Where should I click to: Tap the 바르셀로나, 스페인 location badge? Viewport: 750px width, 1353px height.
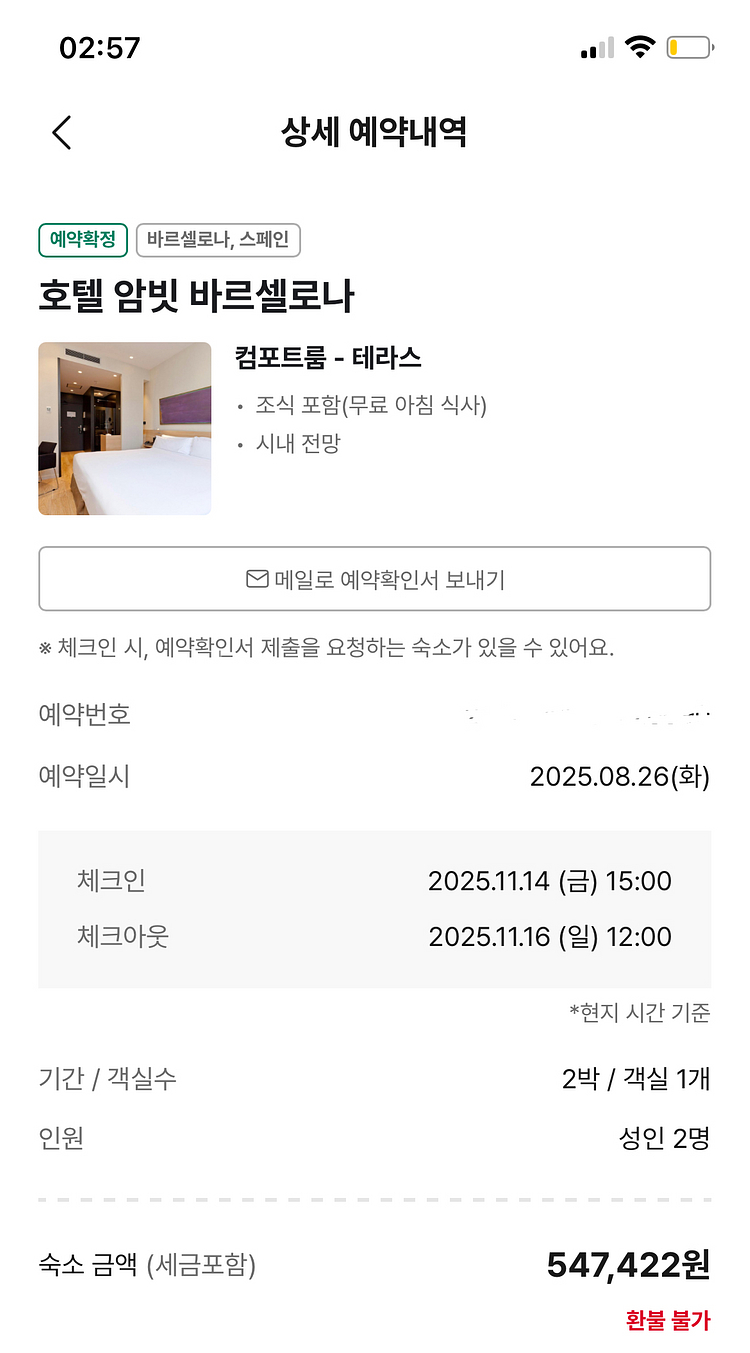point(218,240)
